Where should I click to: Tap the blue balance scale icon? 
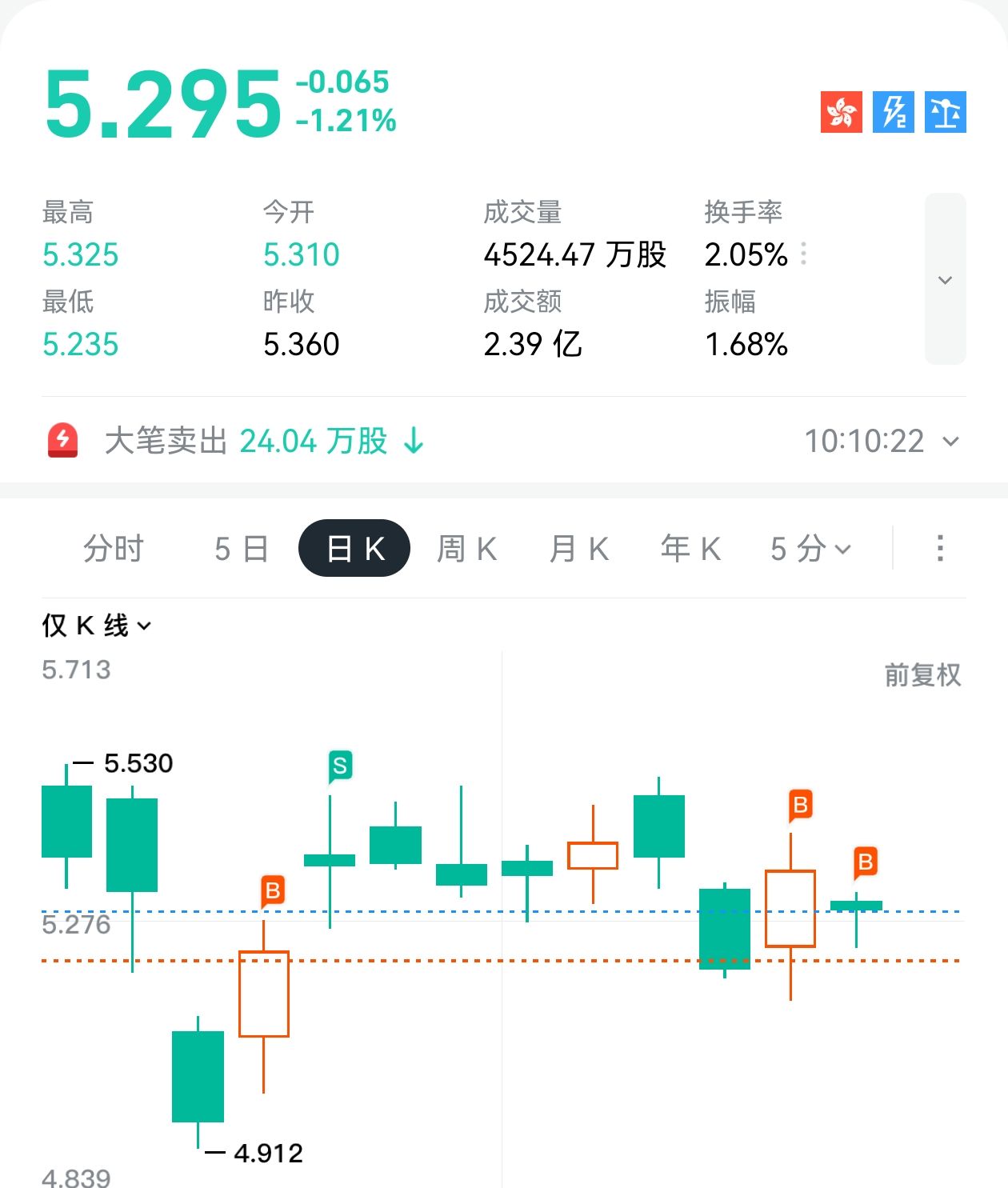coord(945,112)
